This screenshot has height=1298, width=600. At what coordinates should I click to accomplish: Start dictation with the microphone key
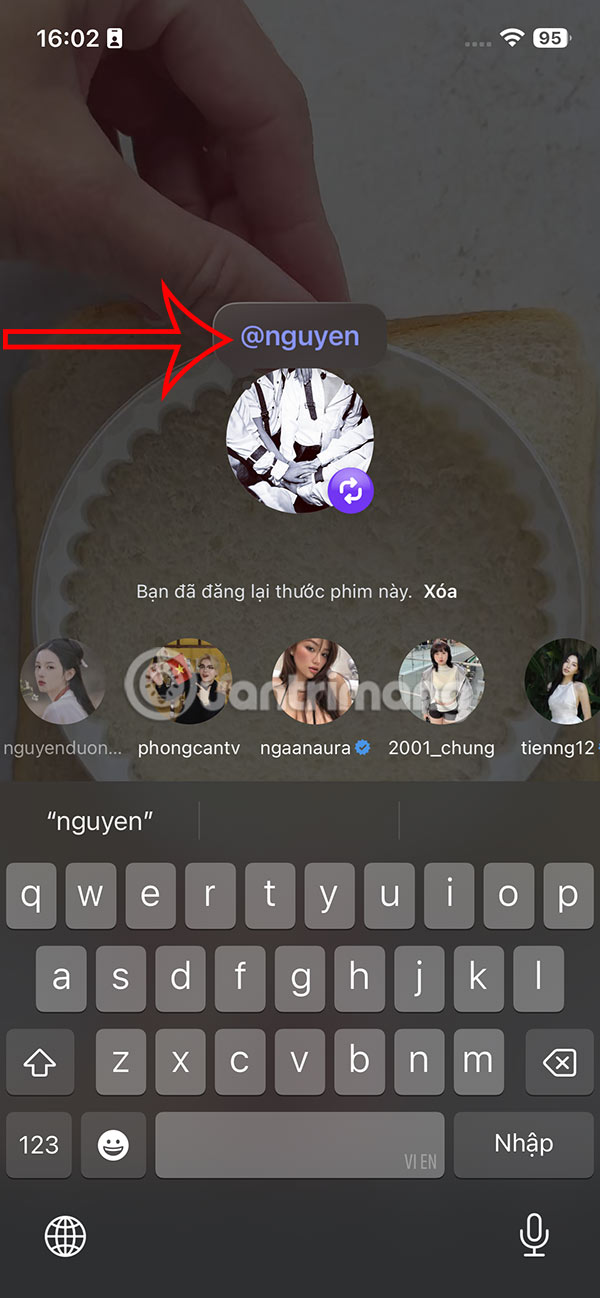tap(534, 1236)
